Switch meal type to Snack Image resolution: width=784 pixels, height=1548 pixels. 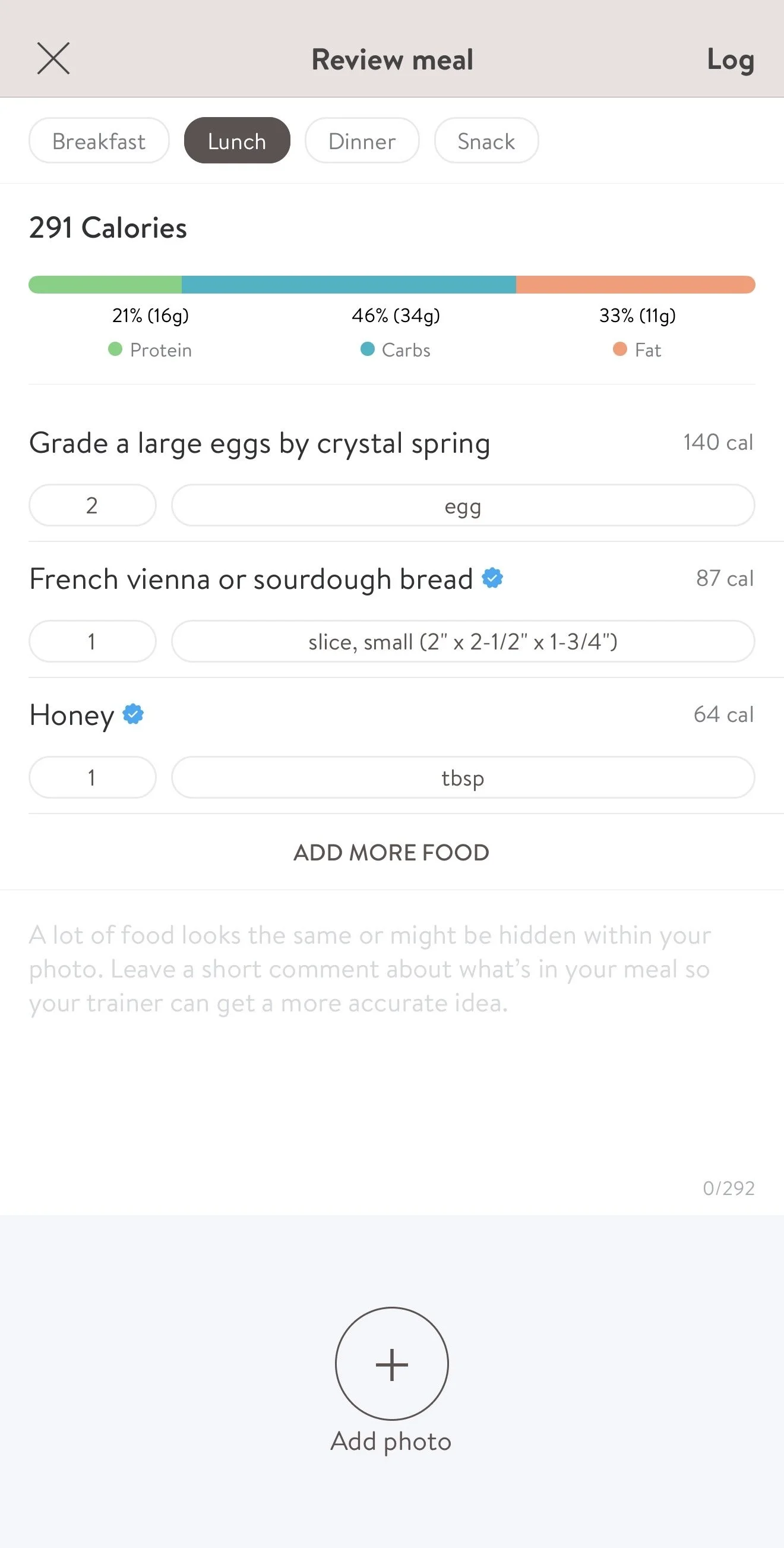tap(486, 141)
